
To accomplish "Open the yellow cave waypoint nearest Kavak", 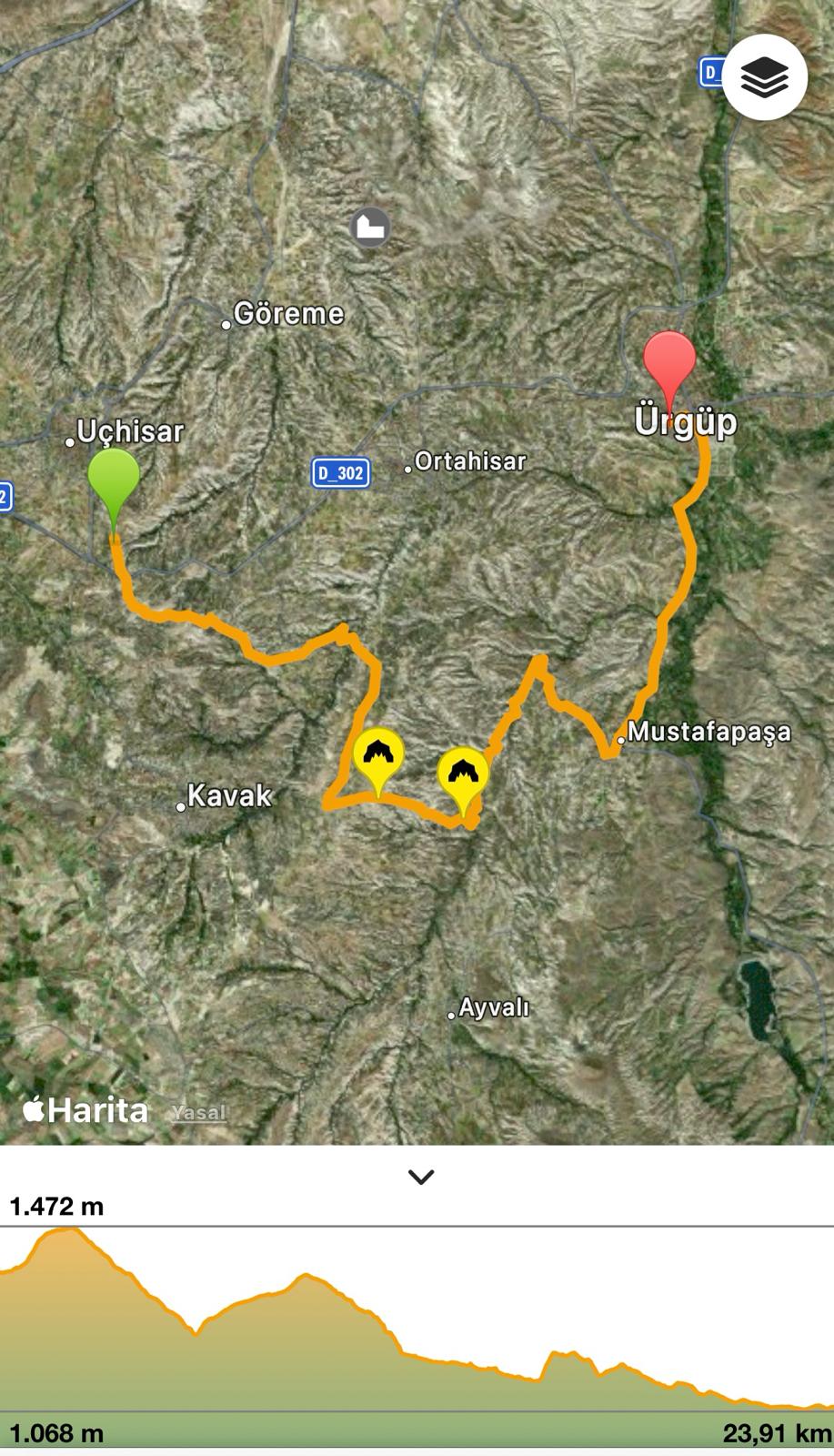I will 378,755.
